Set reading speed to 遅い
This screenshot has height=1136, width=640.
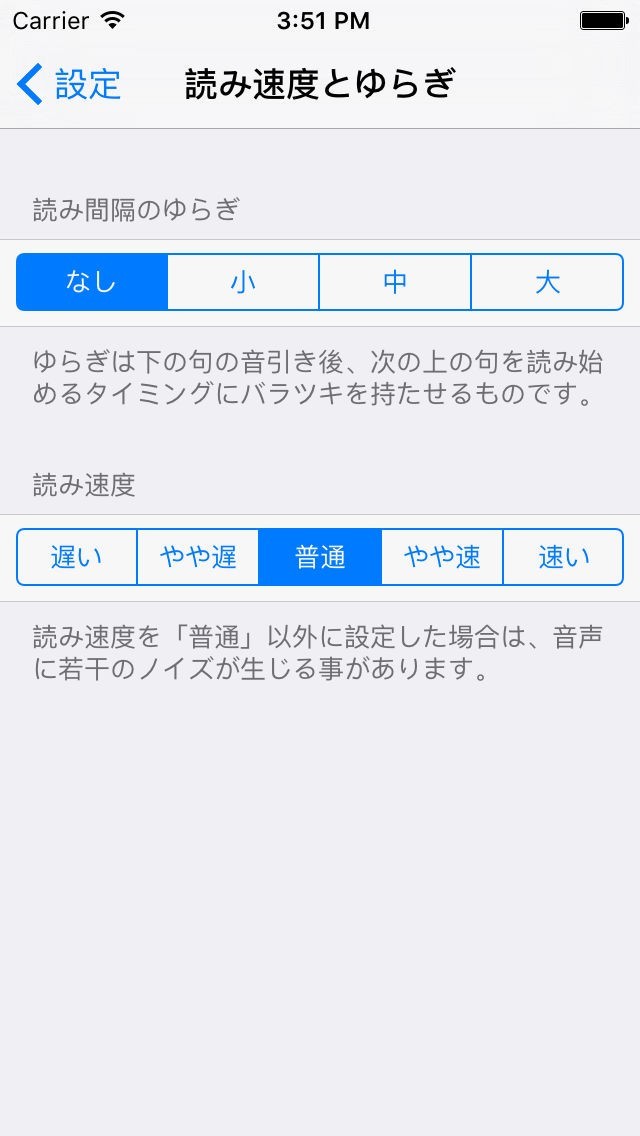pyautogui.click(x=77, y=557)
